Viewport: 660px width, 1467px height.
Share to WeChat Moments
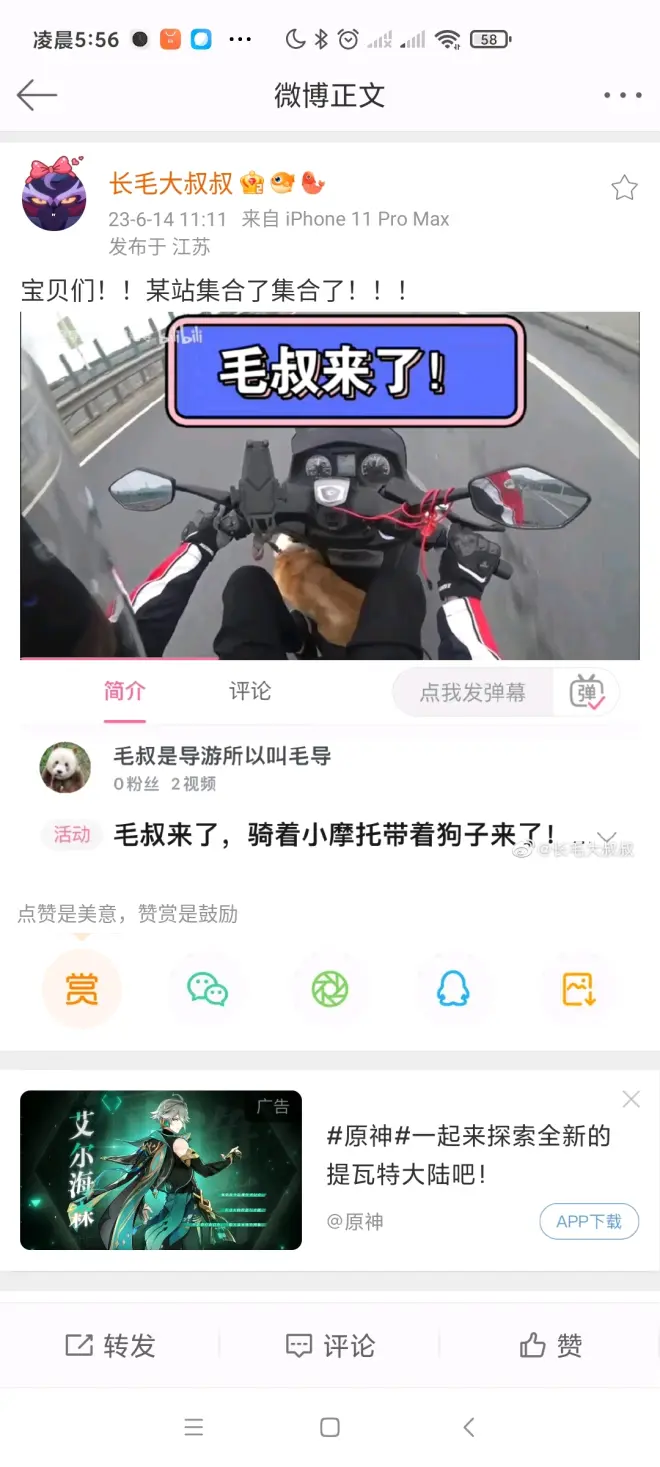pos(330,990)
